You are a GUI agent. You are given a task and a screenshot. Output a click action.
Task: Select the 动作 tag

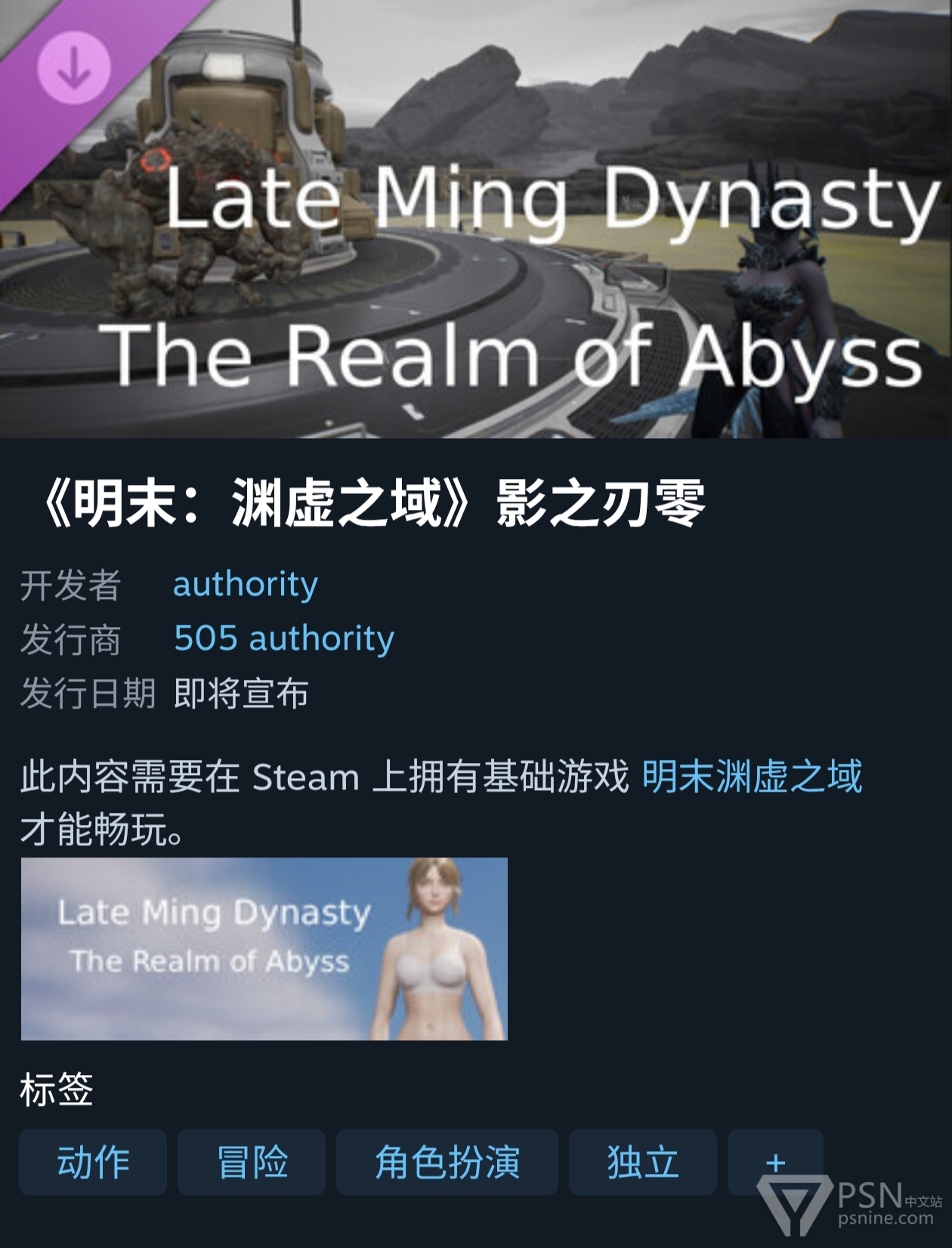coord(93,1162)
